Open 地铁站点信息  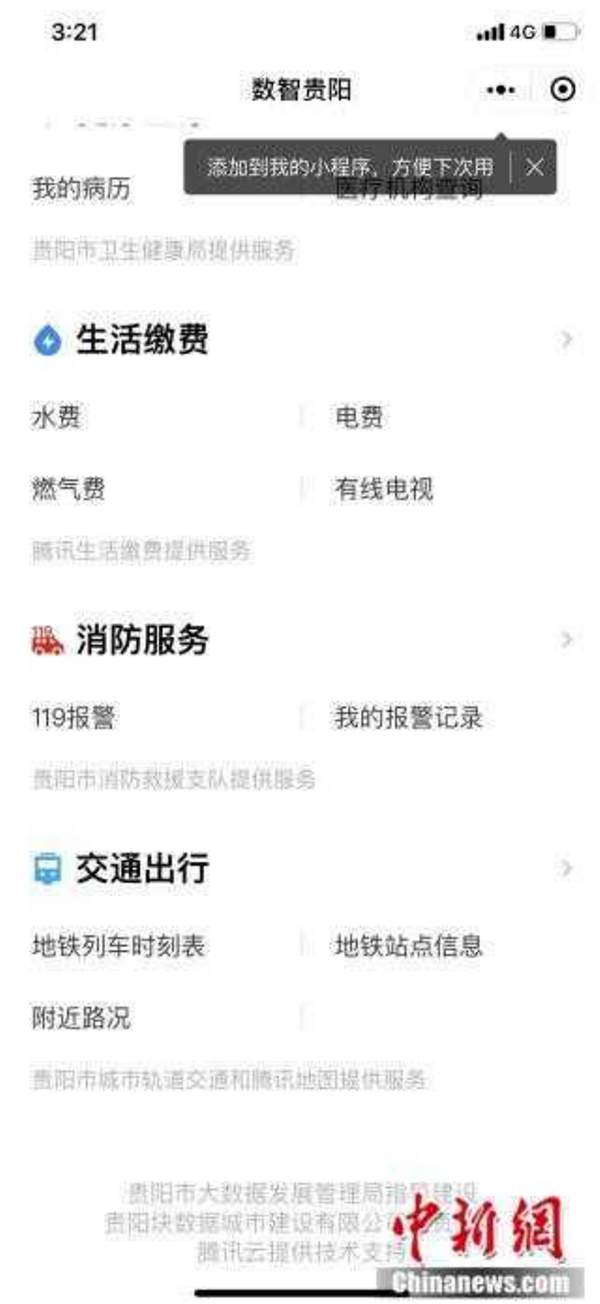(409, 945)
